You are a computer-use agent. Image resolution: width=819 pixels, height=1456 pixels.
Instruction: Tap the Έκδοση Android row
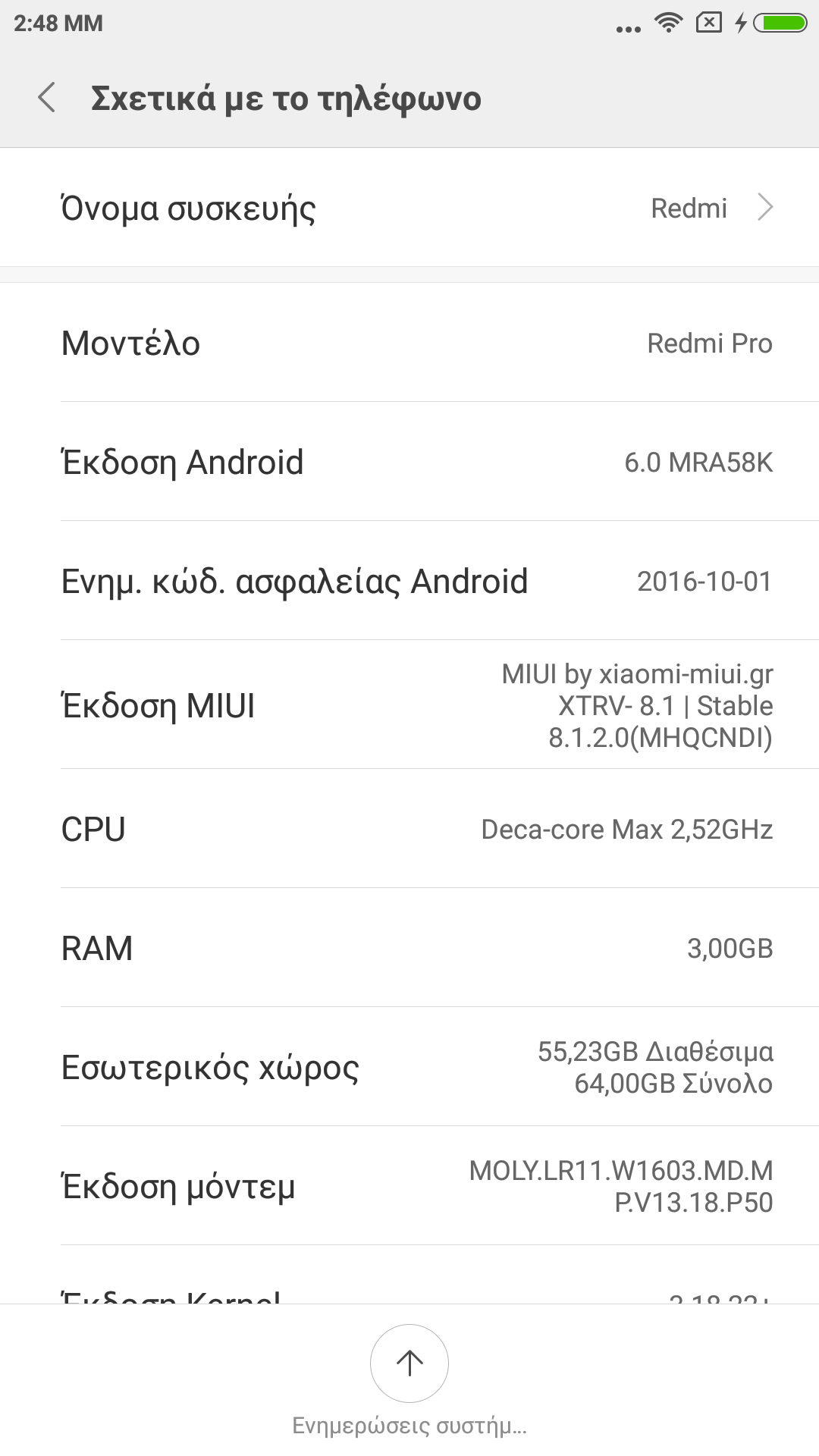pos(409,462)
